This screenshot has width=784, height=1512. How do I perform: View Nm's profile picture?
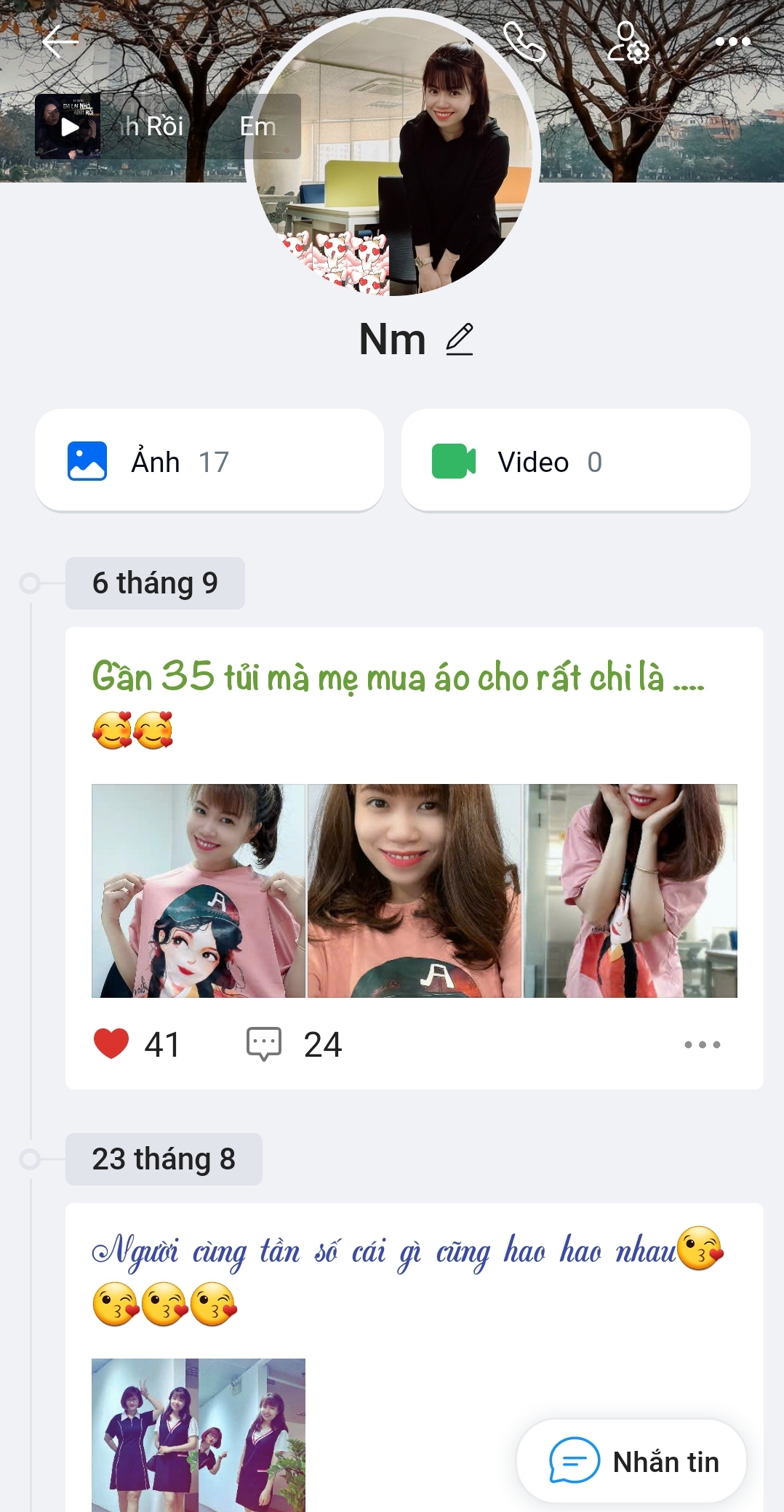(392, 153)
